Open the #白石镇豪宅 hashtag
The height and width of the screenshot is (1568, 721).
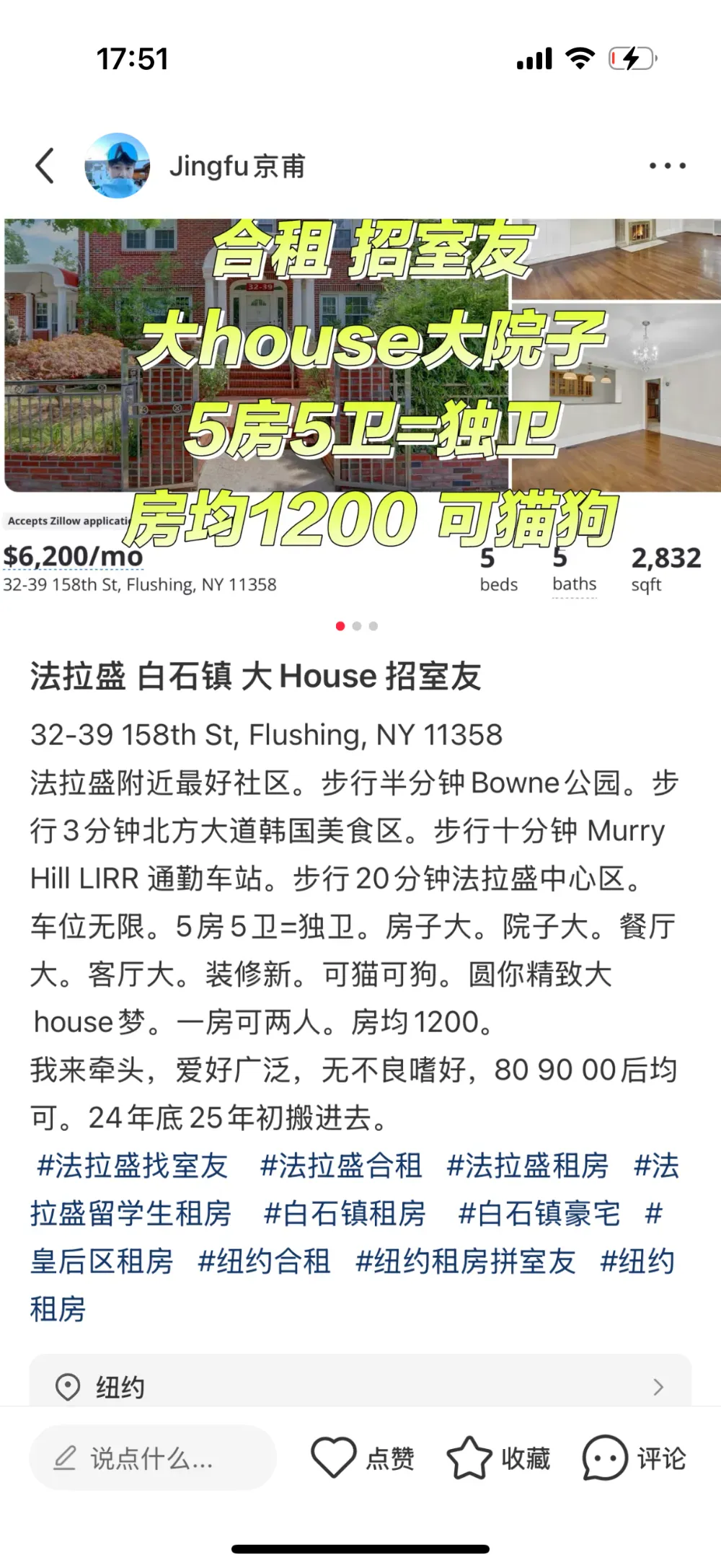tap(539, 1213)
